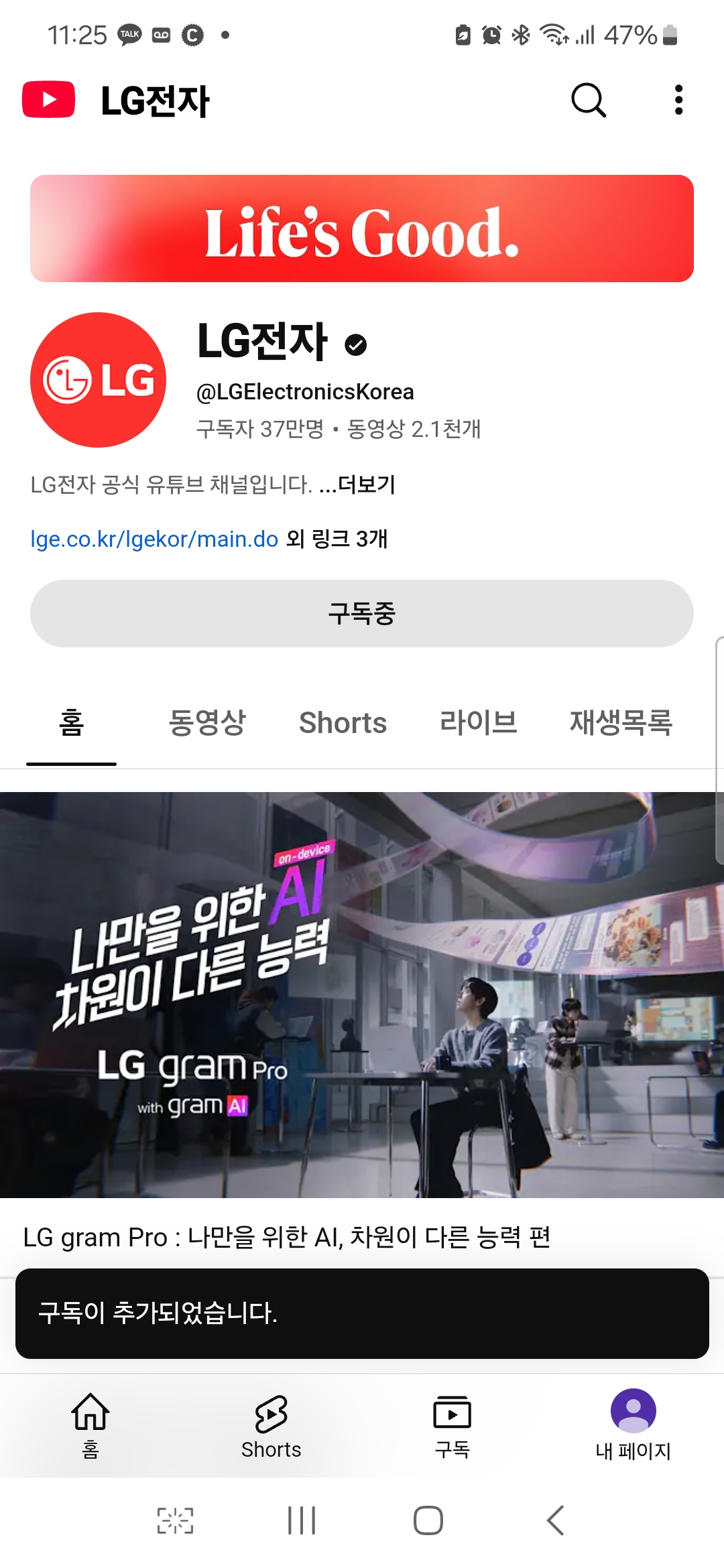Switch to the 라이브 tab
This screenshot has height=1568, width=724.
(x=478, y=722)
